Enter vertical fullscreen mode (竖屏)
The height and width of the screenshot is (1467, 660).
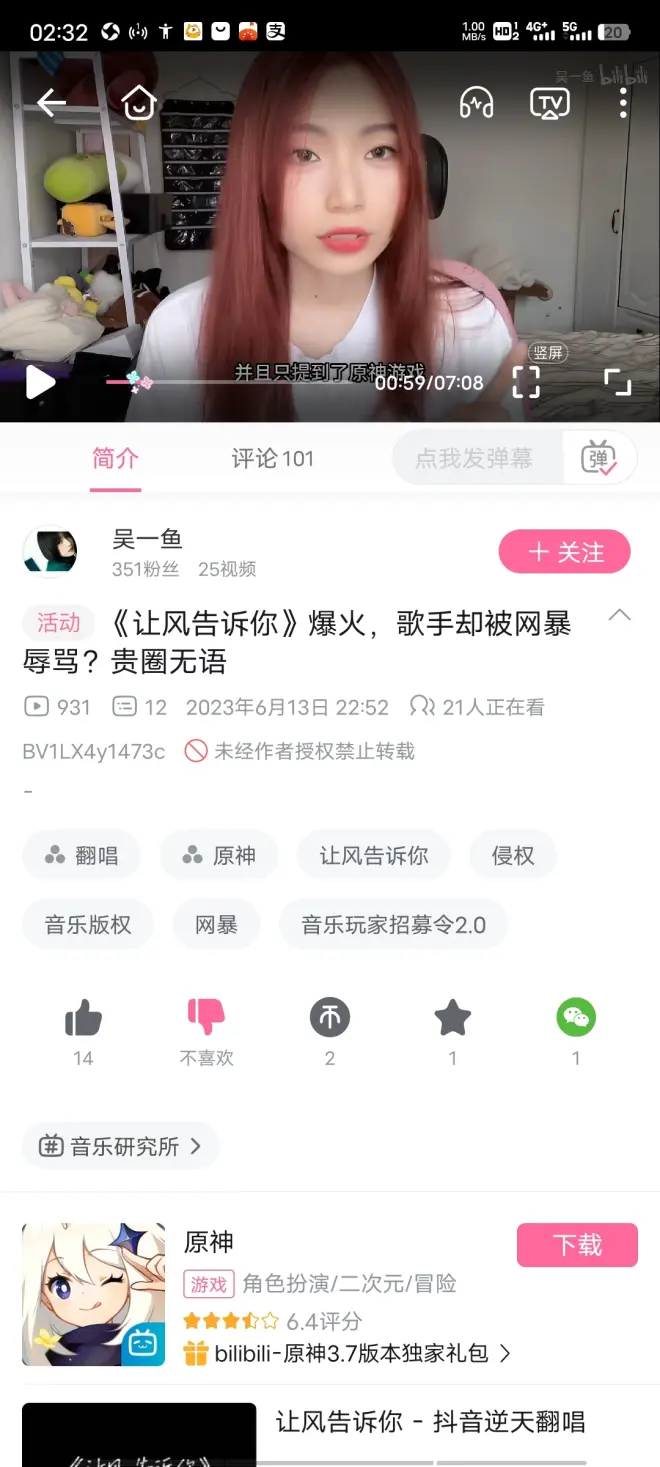coord(526,381)
